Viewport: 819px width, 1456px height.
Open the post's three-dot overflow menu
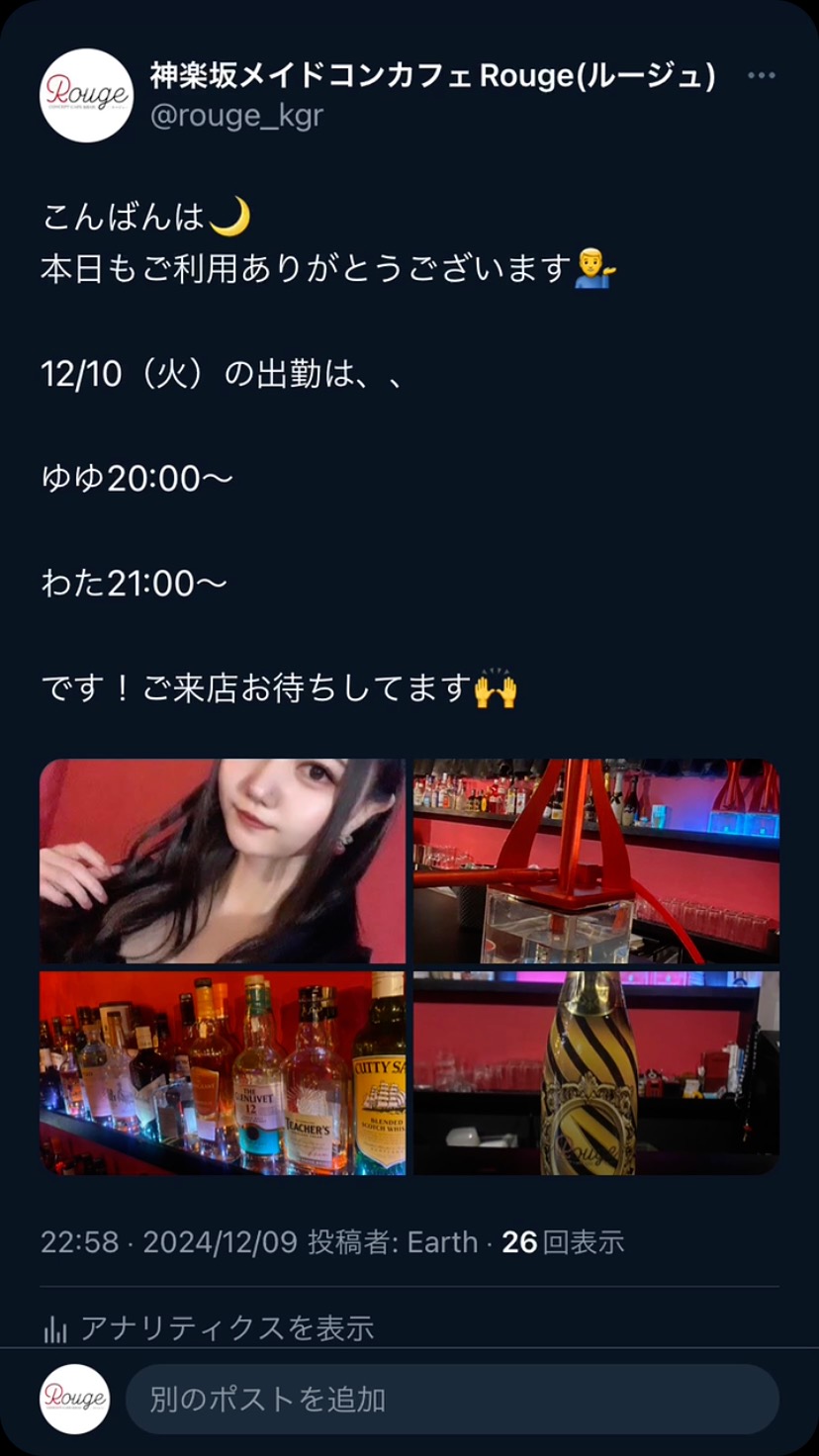761,76
